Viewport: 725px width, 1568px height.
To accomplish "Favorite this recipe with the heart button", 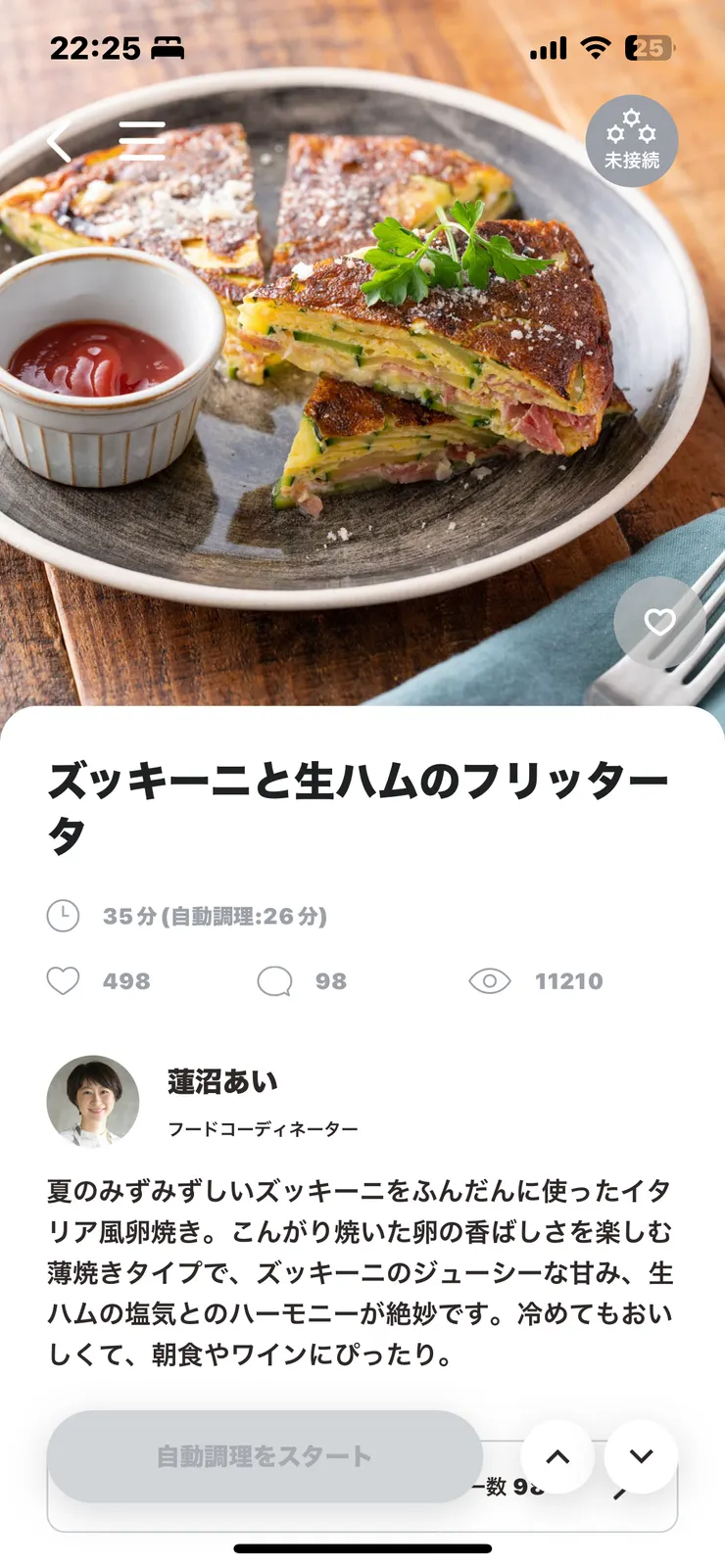I will coord(659,622).
